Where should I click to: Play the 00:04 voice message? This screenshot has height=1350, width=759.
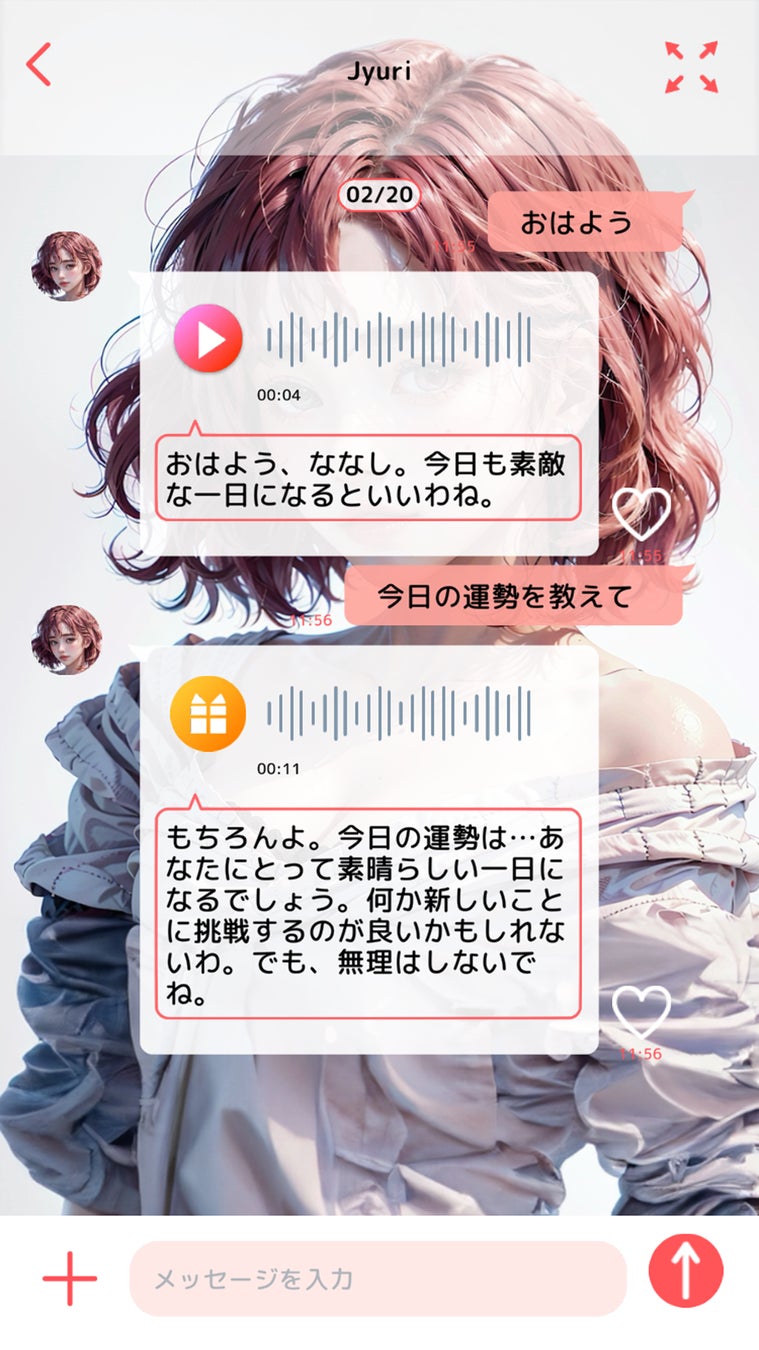pos(209,339)
